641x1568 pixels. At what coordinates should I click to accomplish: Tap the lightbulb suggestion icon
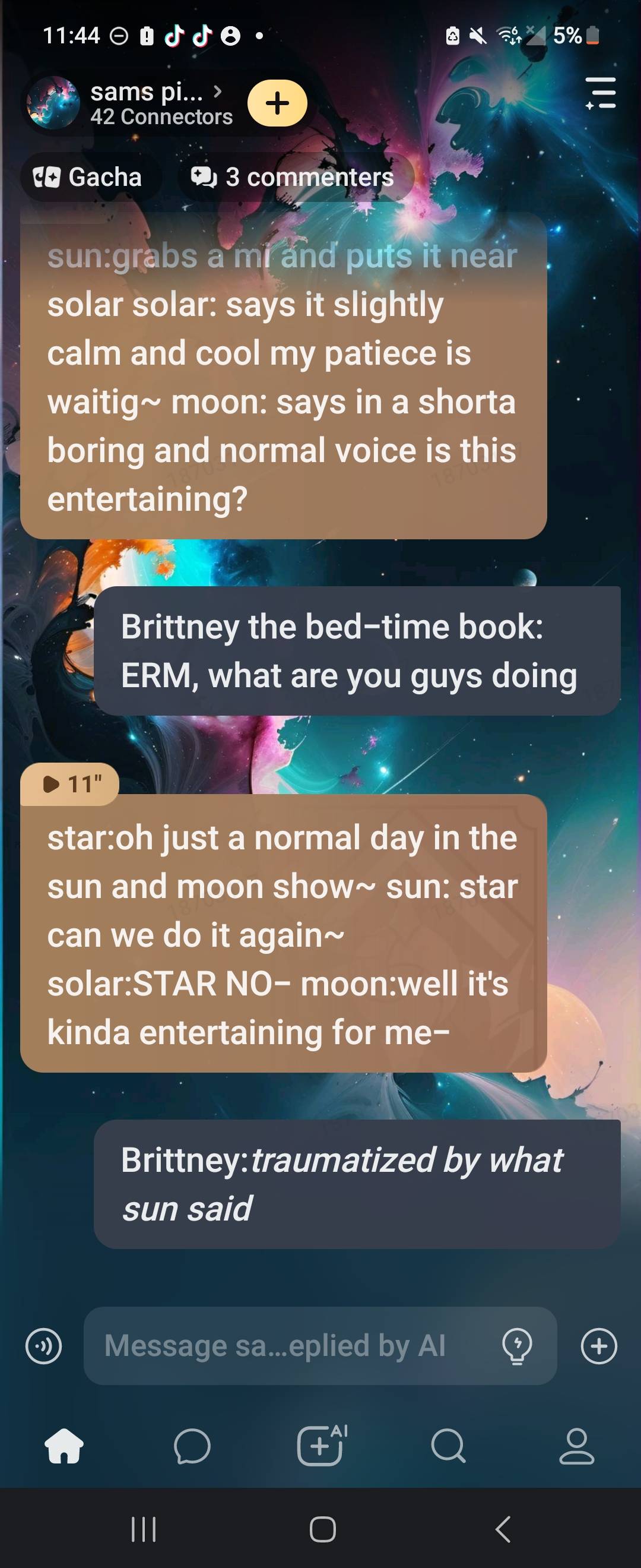click(x=517, y=1346)
